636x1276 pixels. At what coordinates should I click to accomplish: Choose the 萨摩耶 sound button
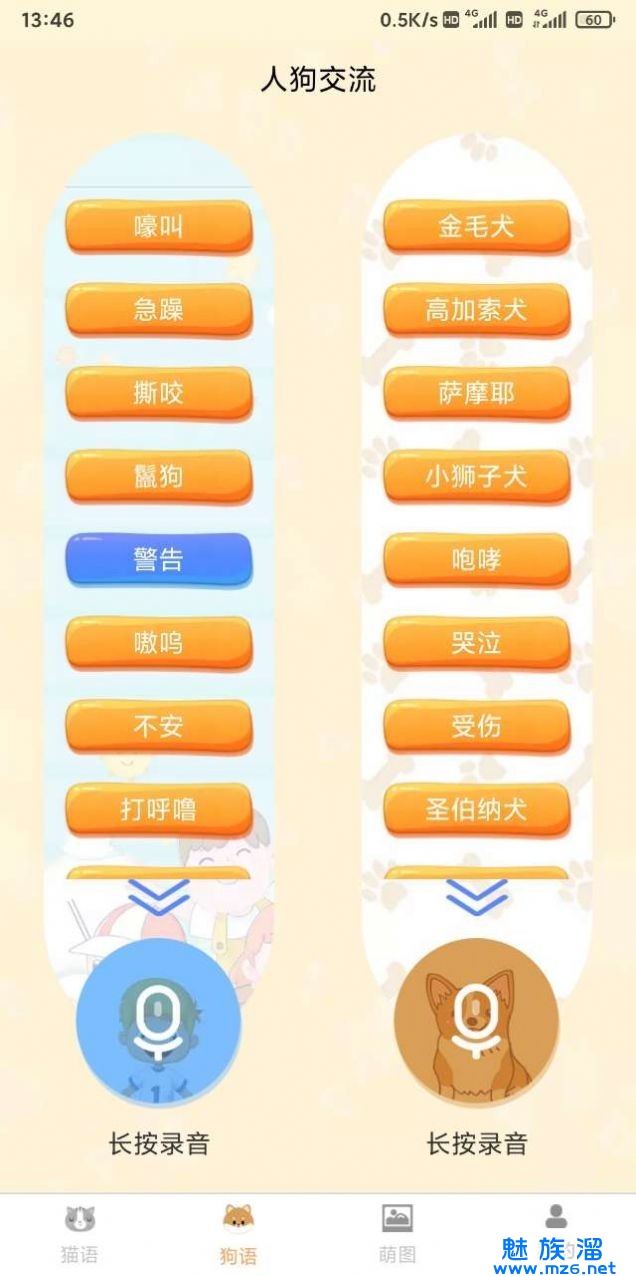click(476, 393)
